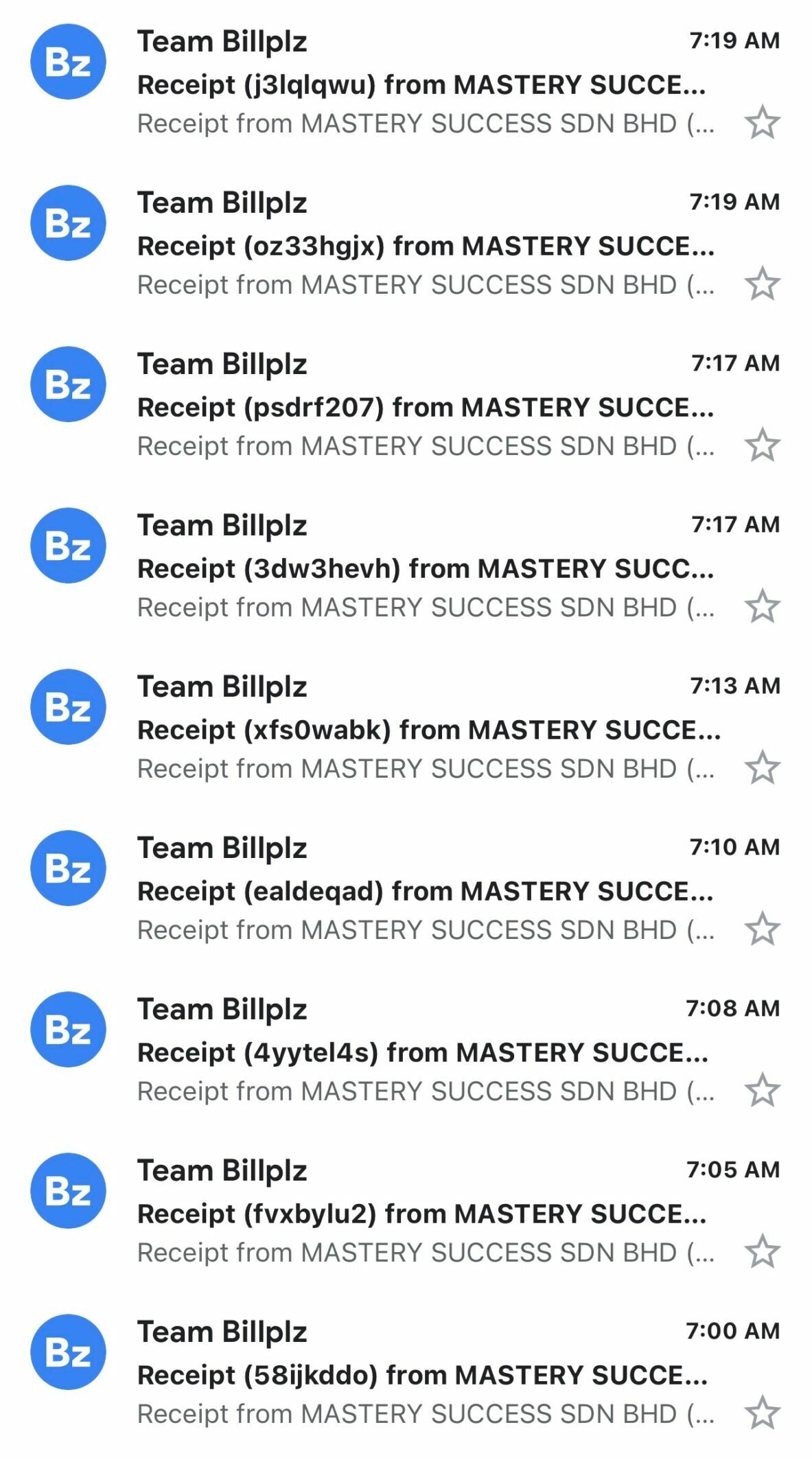Star the receipt email 58ijkddo
The image size is (812, 1458).
[x=762, y=1414]
